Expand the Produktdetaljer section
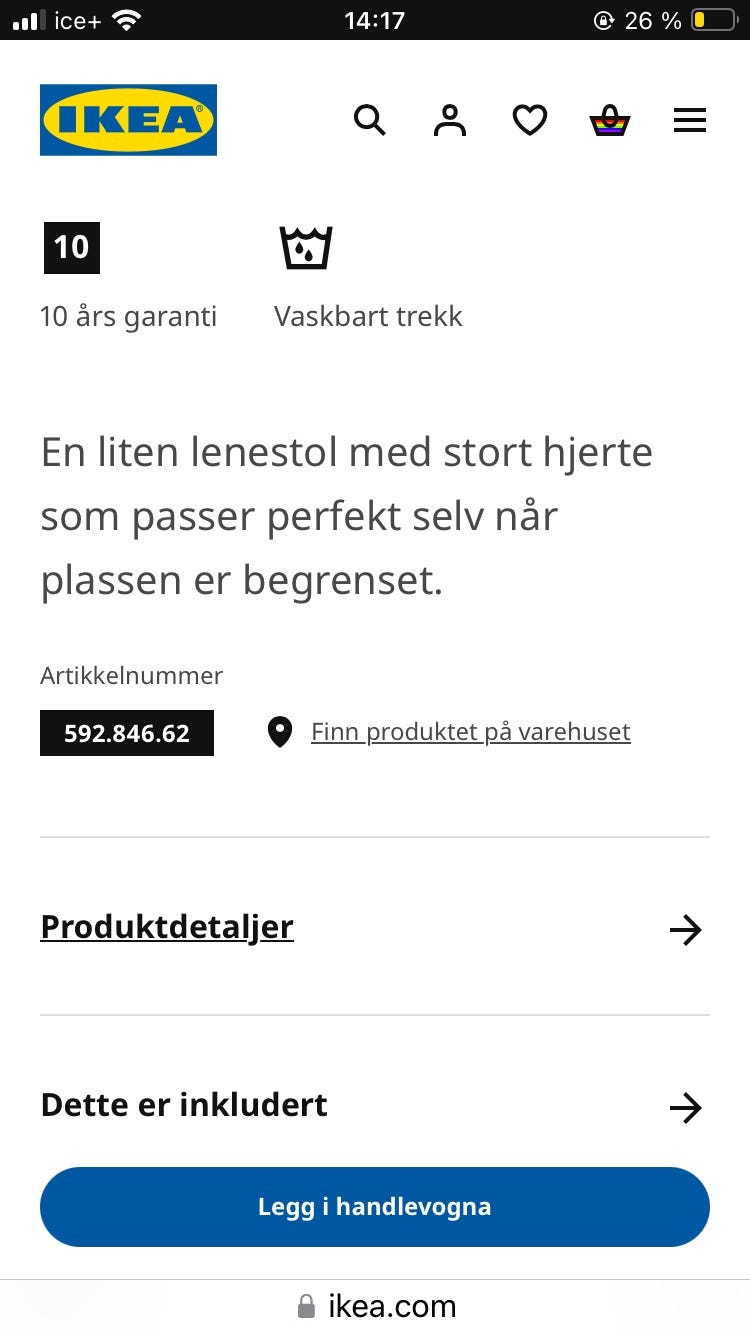Screen dimensions: 750x1334 (166, 928)
